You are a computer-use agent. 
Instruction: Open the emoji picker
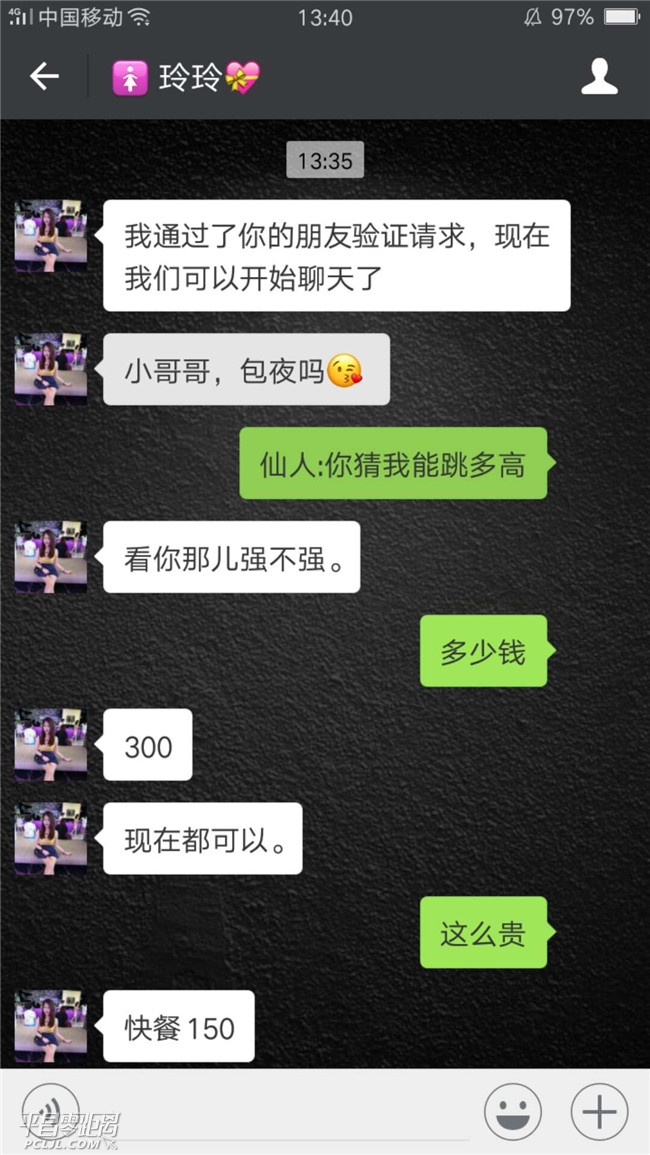(x=513, y=1112)
